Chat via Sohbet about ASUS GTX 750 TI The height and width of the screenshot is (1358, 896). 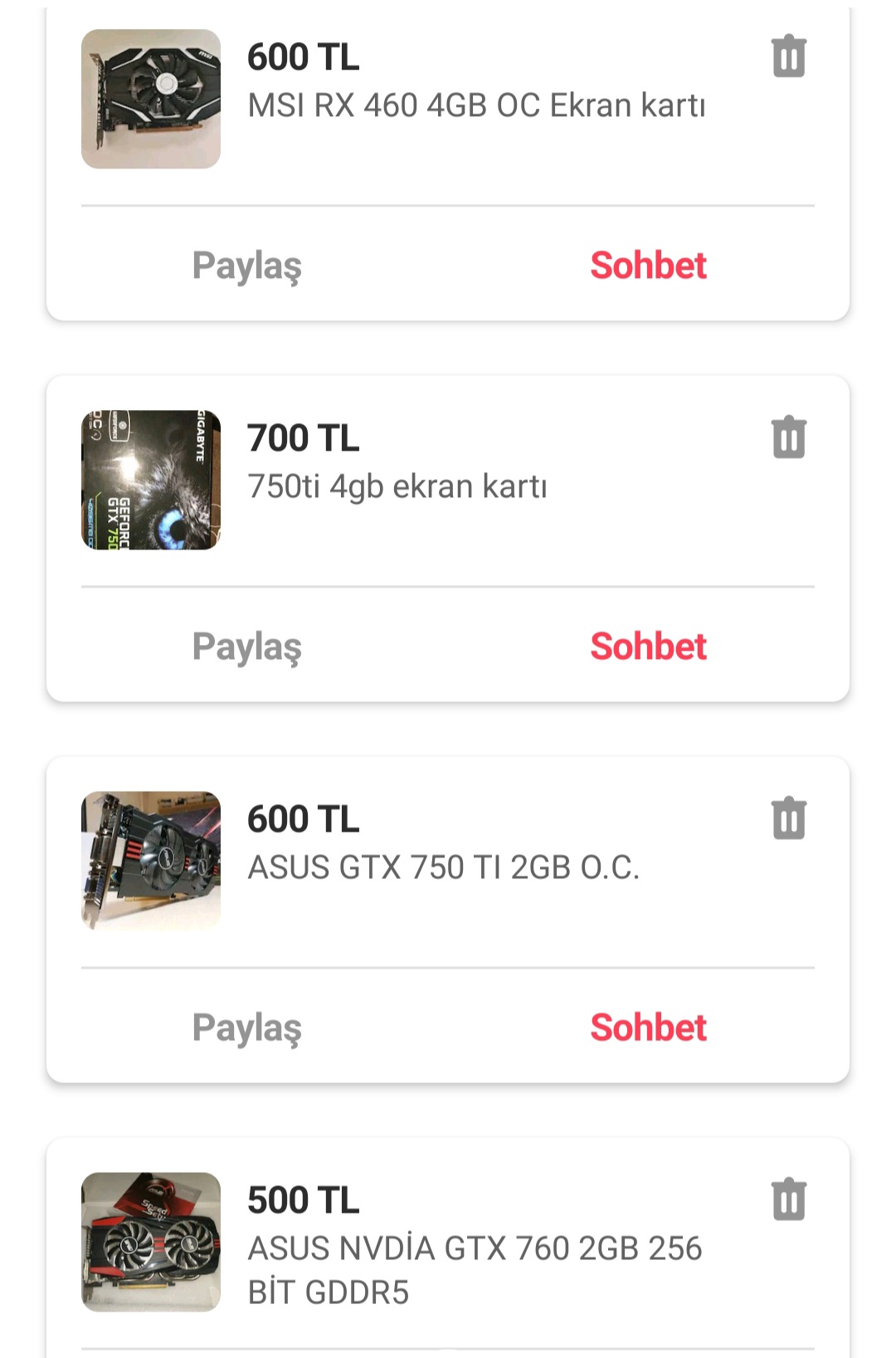[x=648, y=1028]
